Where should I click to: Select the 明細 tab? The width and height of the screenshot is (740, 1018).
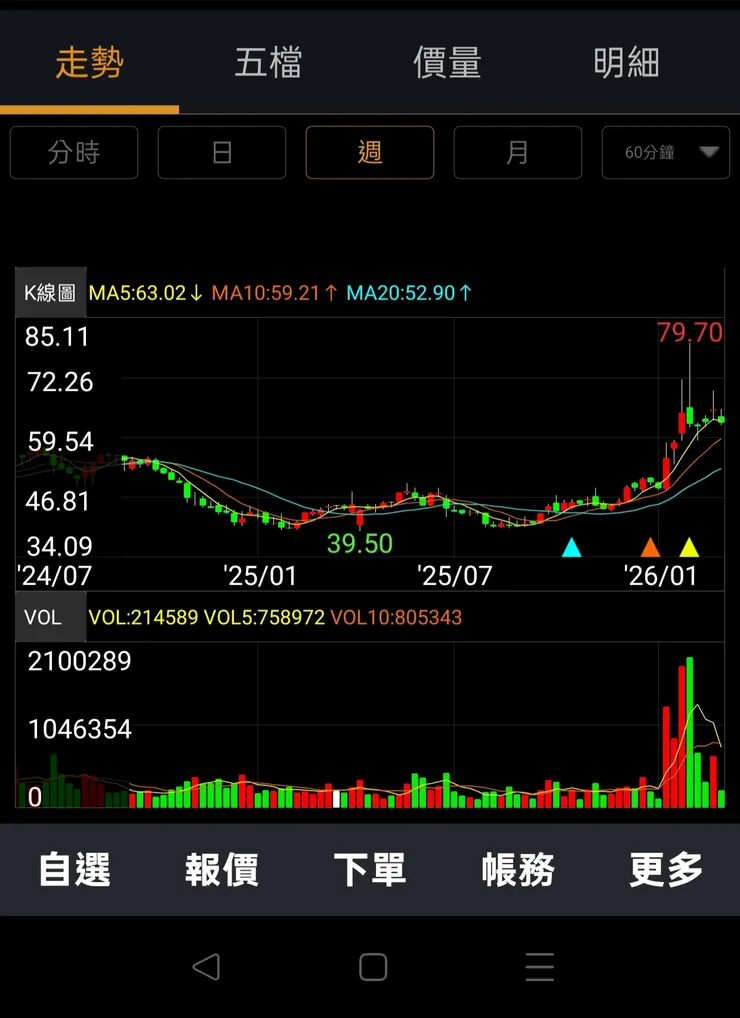(626, 63)
